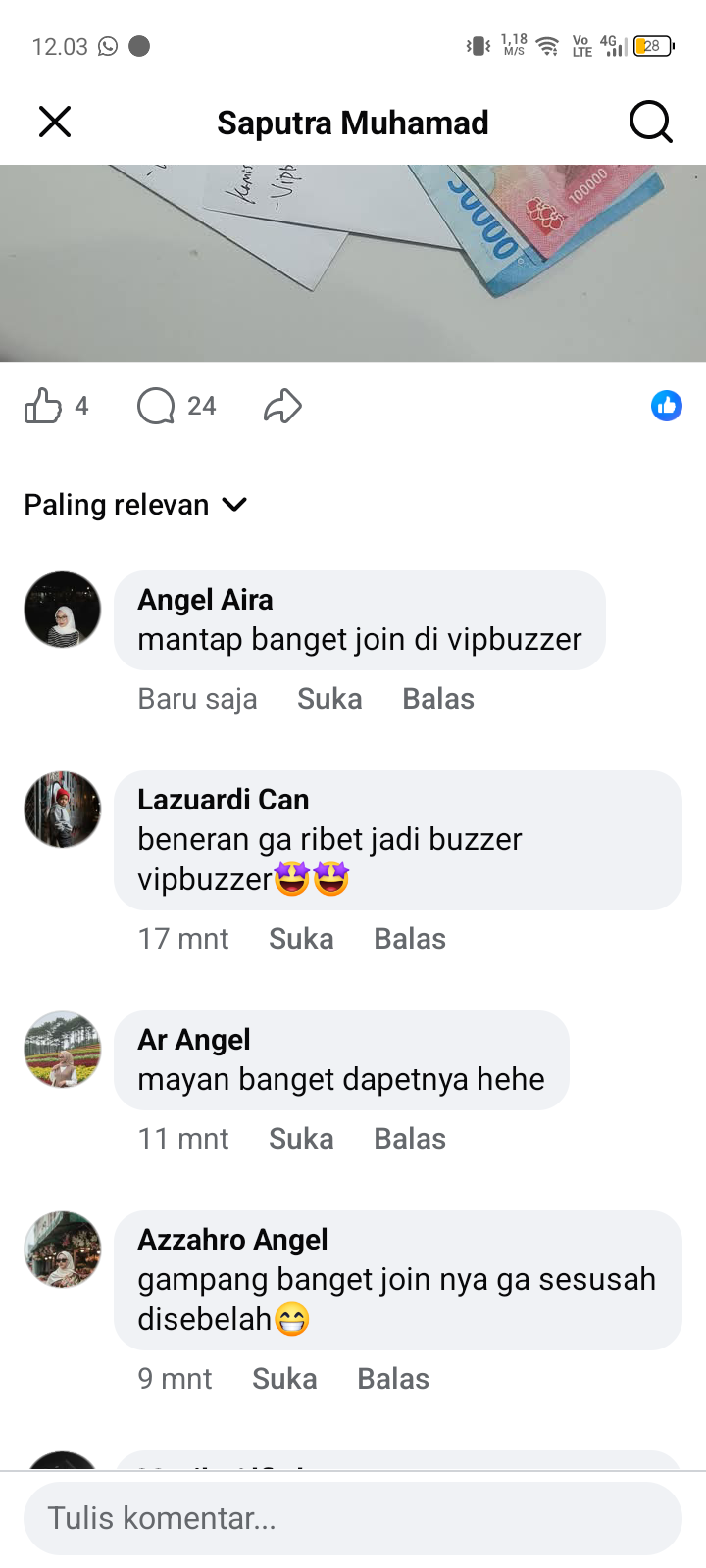This screenshot has width=706, height=1568.
Task: Open Ar Angel's avatar
Action: (63, 1050)
